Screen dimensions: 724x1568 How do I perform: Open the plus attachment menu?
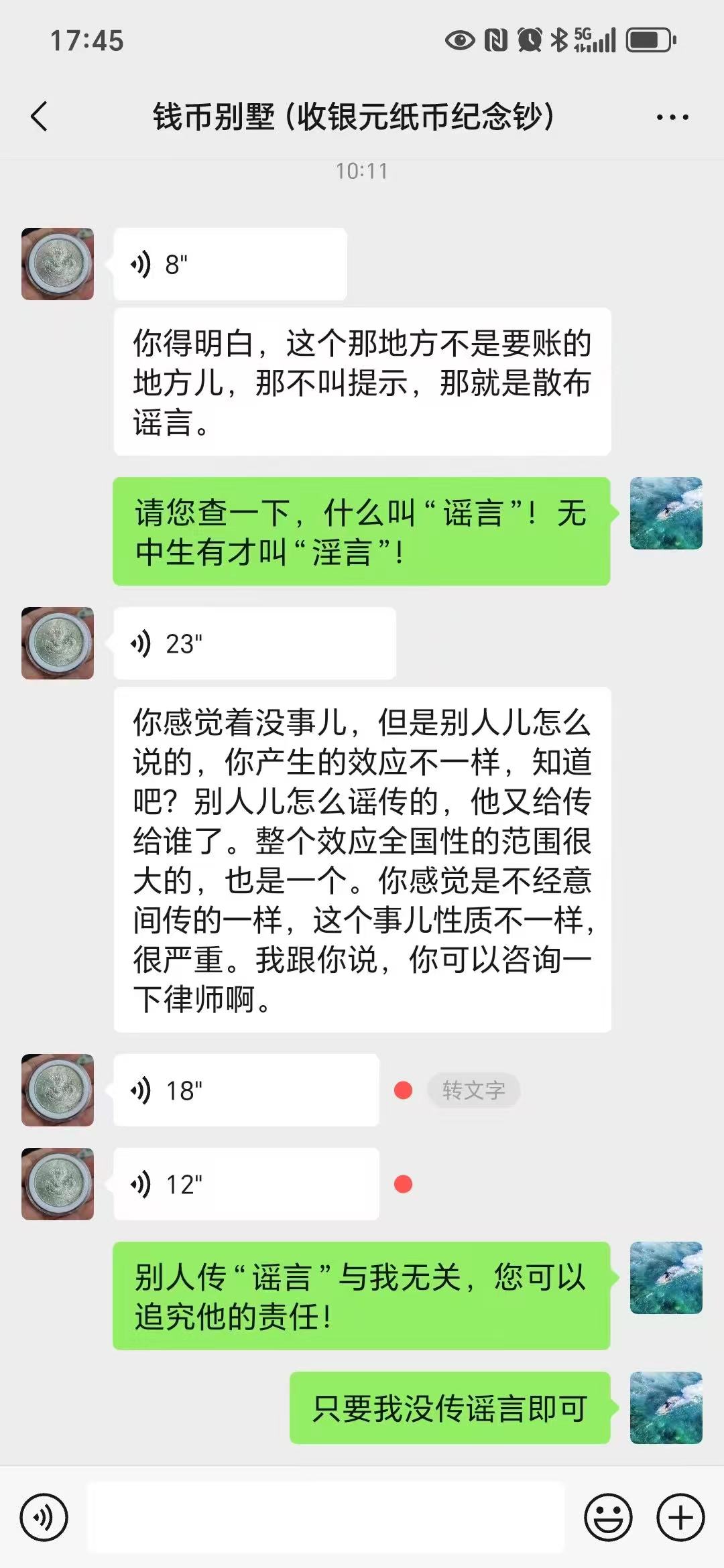[x=680, y=1517]
